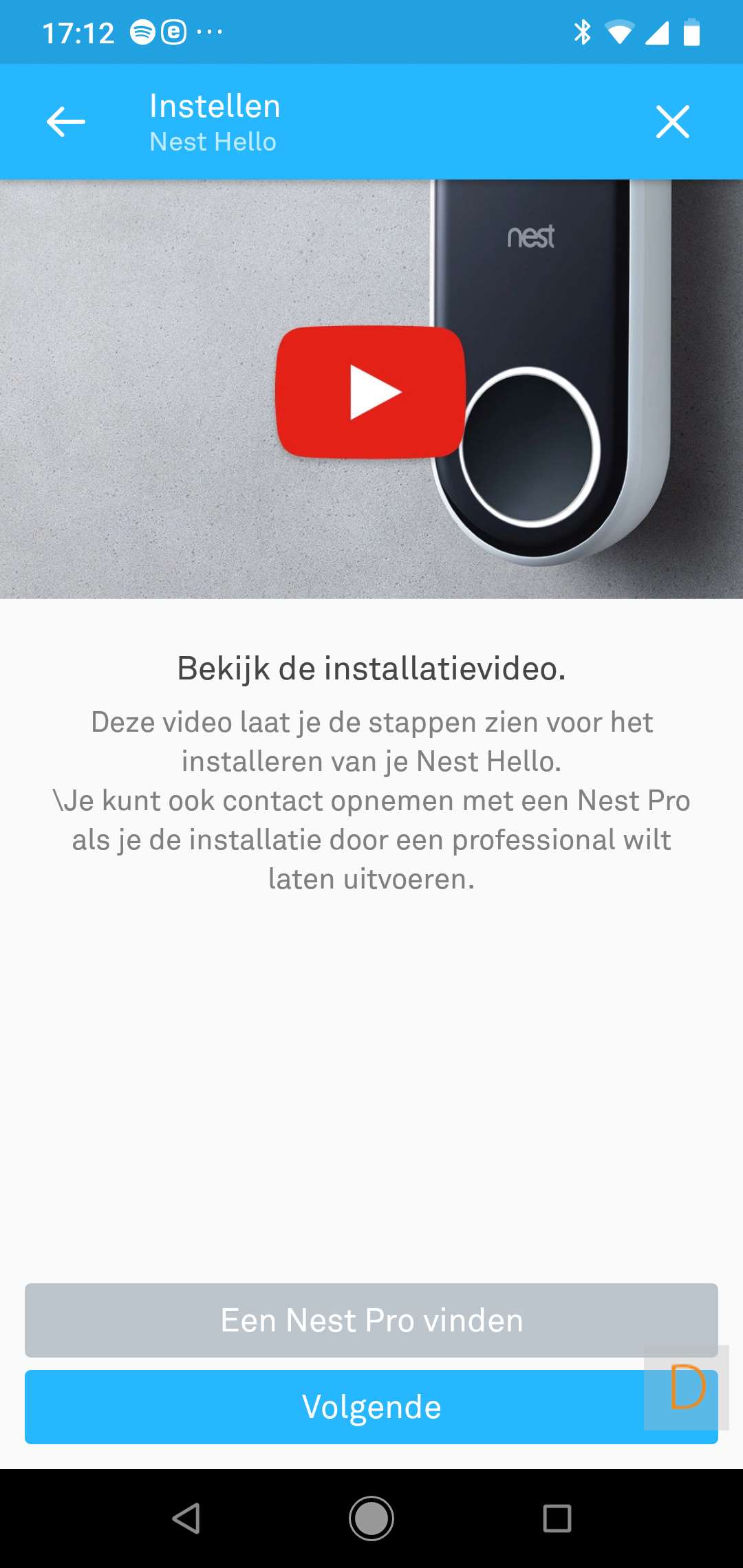Close the Nest Hello setup
The image size is (743, 1568).
(672, 122)
